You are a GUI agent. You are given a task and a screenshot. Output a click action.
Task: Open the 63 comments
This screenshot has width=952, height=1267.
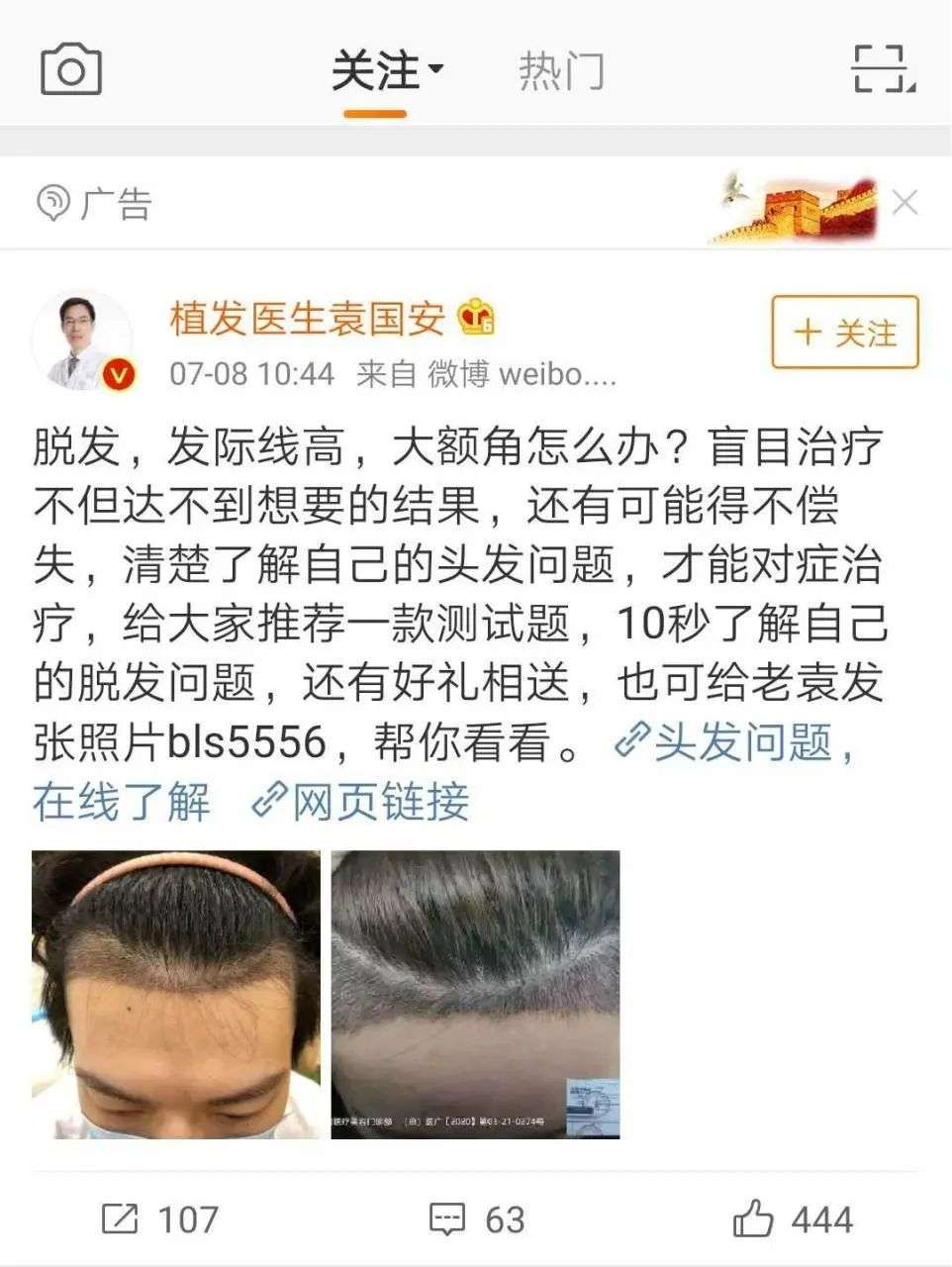[476, 1218]
